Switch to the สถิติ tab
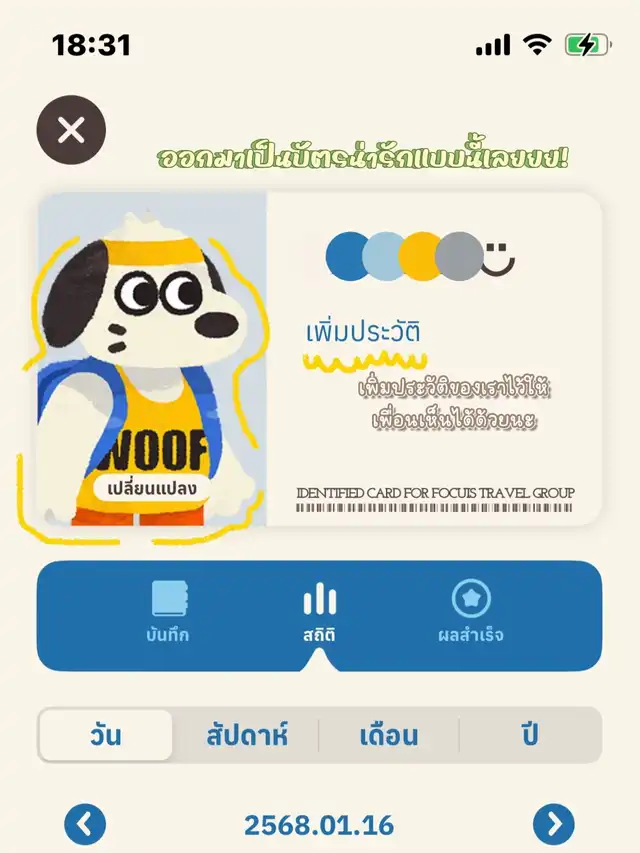The width and height of the screenshot is (640, 853). (319, 612)
